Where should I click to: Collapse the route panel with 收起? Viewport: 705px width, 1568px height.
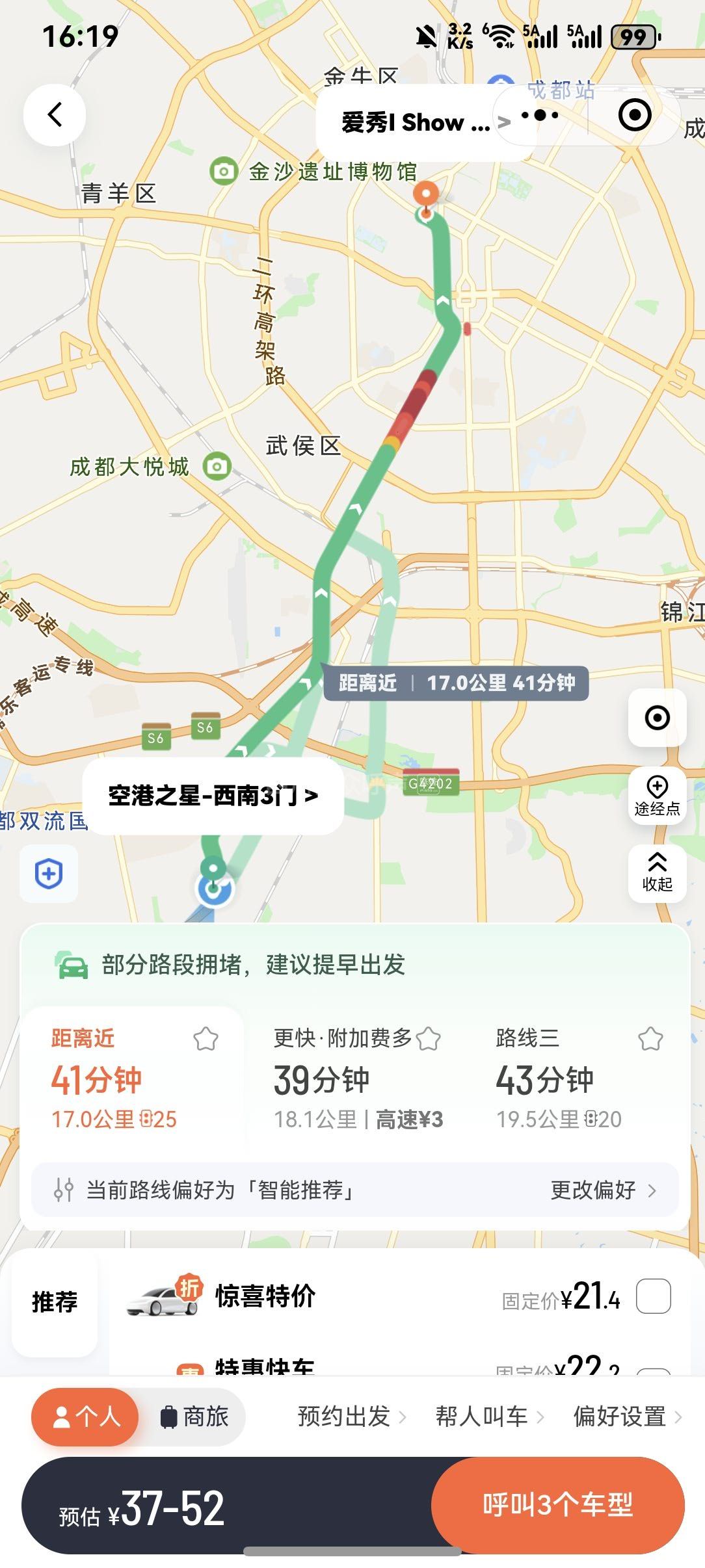tap(657, 873)
